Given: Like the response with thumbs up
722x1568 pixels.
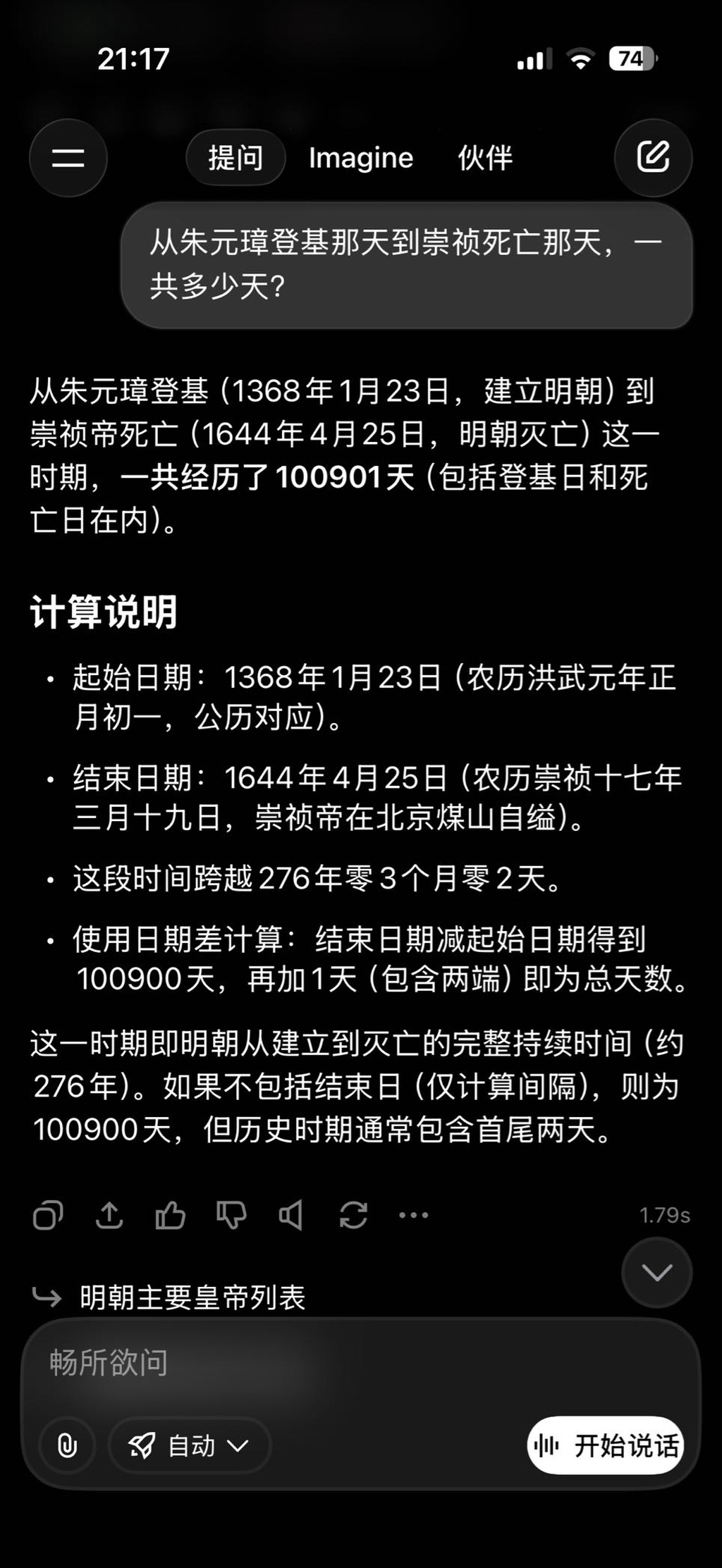Looking at the screenshot, I should coord(170,1215).
